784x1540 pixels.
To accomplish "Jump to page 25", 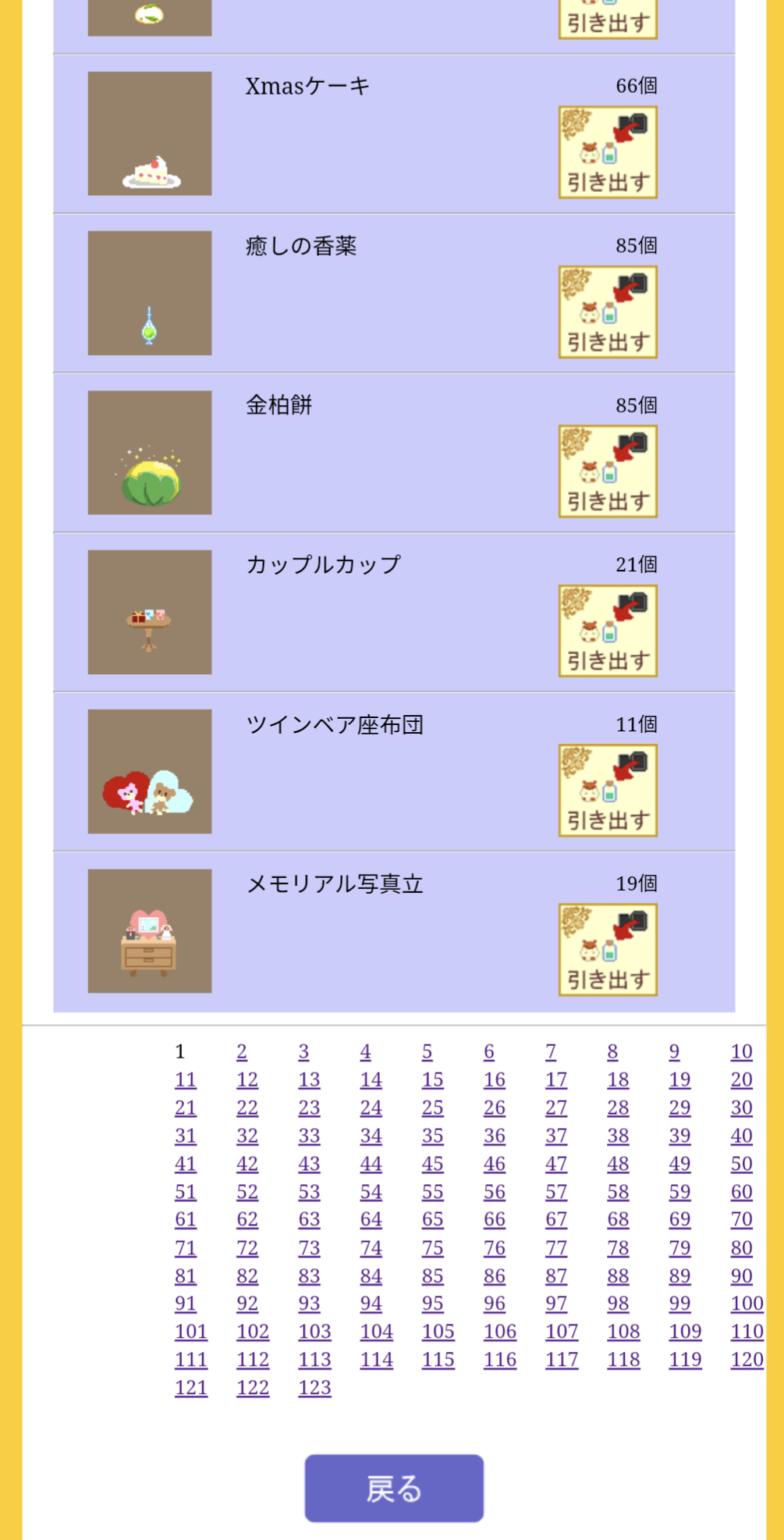I will [x=432, y=1108].
